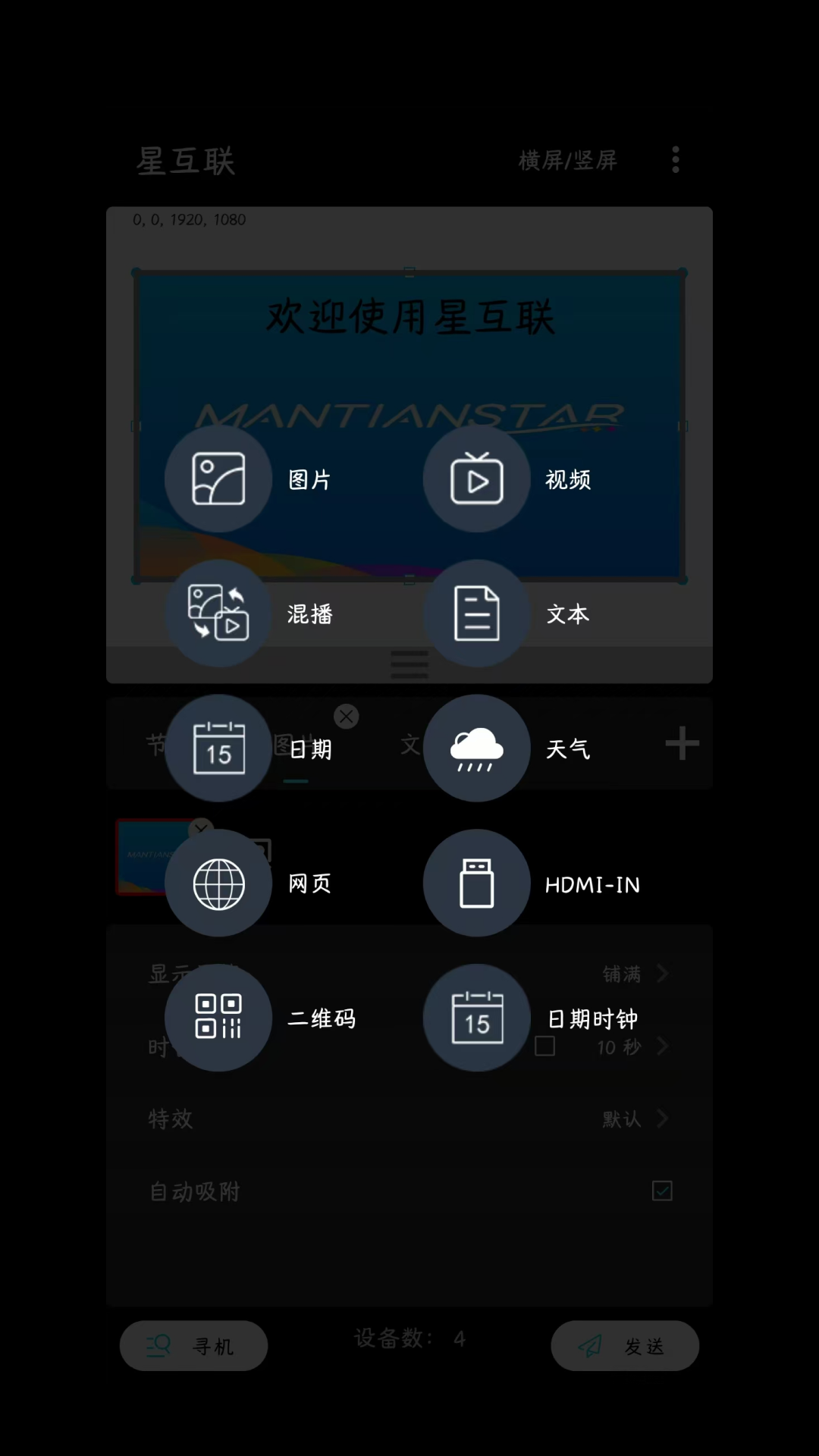Viewport: 819px width, 1456px height.
Task: Enable the 自动吸附 auto-snap checkbox
Action: click(x=661, y=1191)
